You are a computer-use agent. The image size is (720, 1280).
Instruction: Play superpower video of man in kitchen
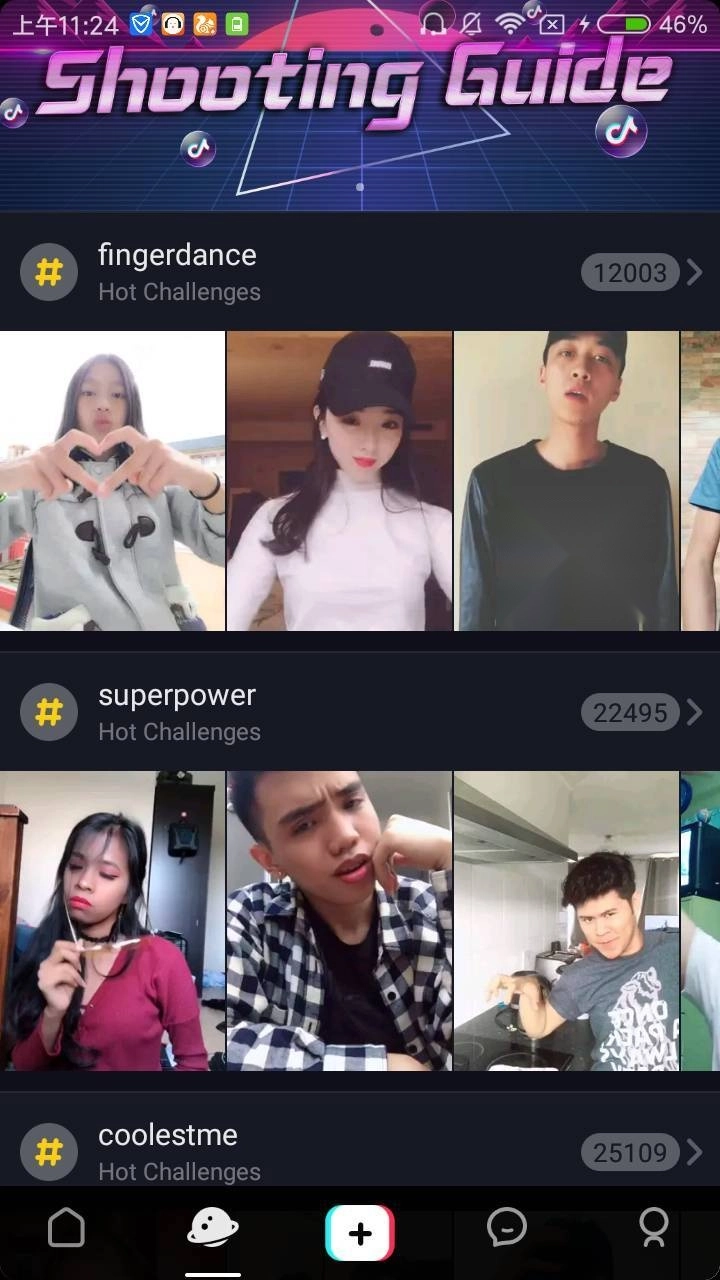point(566,920)
